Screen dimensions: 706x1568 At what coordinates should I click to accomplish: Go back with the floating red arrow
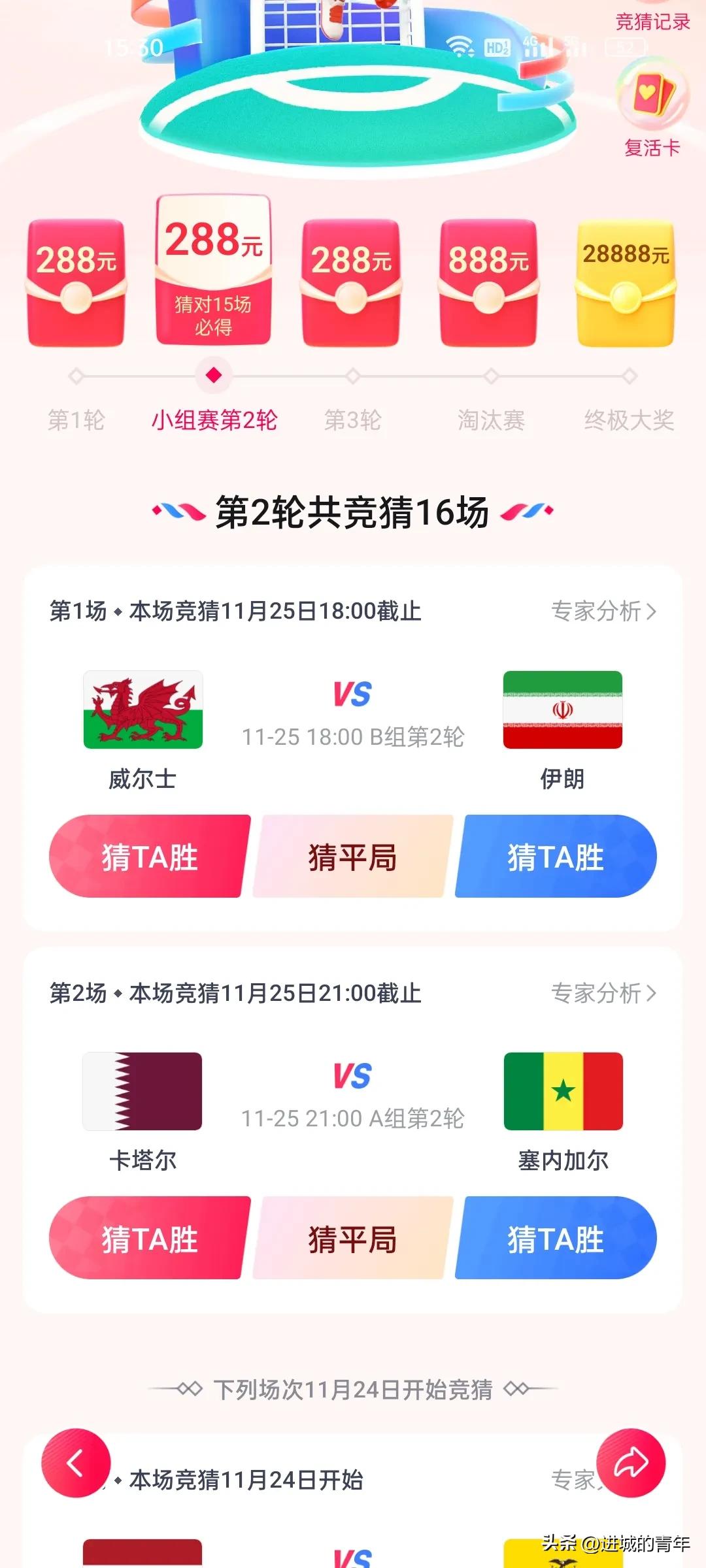[76, 1463]
